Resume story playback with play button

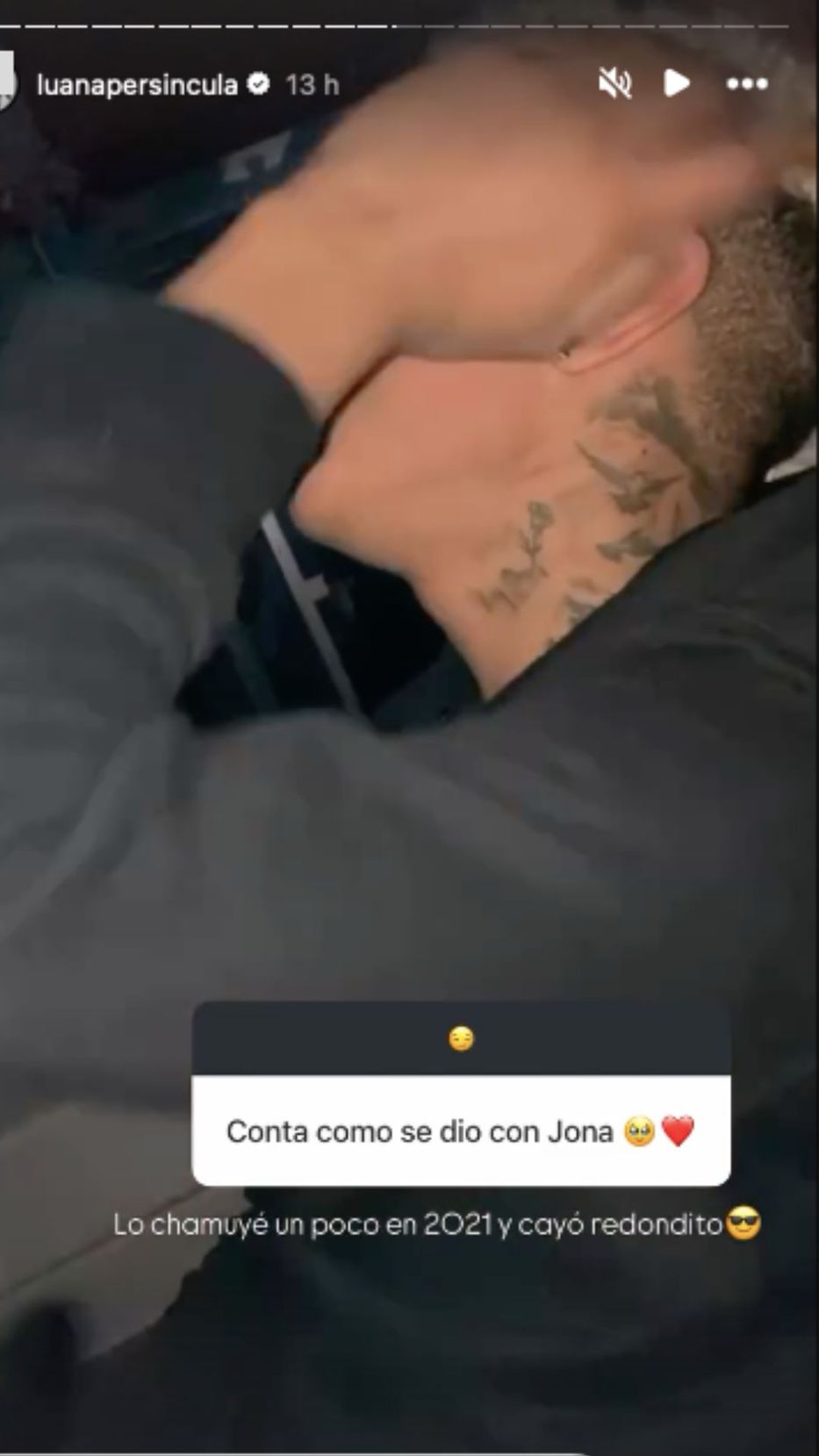[676, 84]
